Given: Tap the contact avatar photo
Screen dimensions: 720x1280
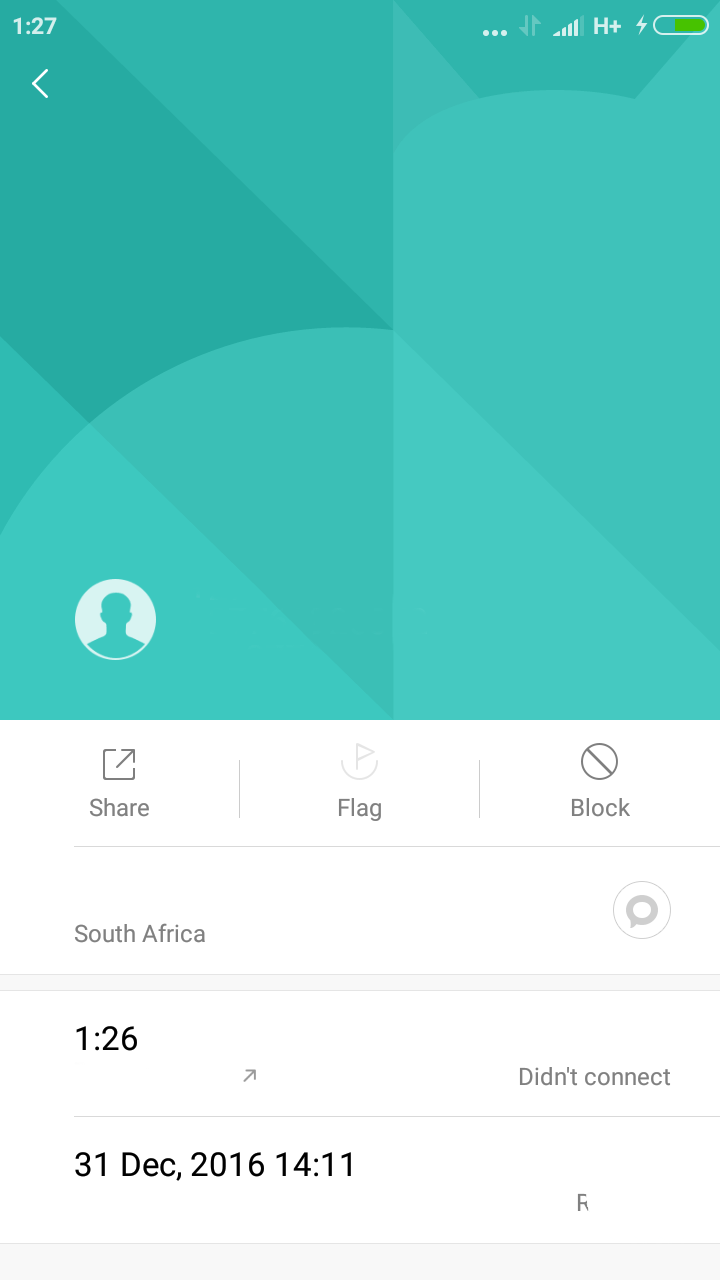Looking at the screenshot, I should tap(116, 619).
